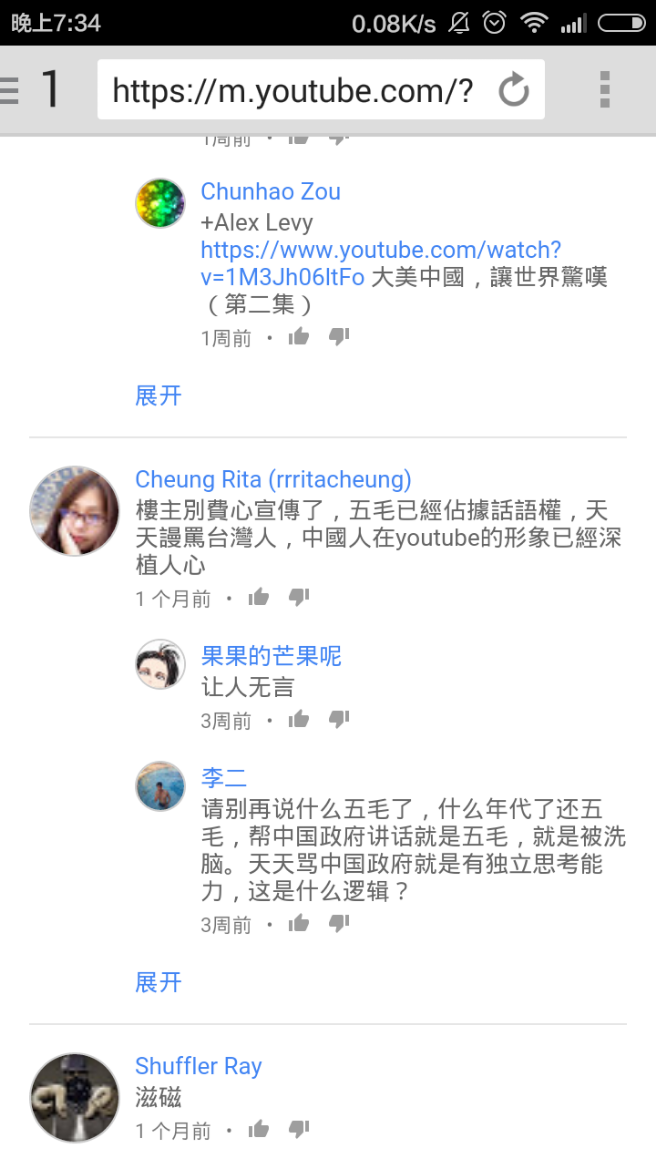Screen dimensions: 656x1166
Task: Open the tab switcher showing 1
Action: (x=49, y=90)
